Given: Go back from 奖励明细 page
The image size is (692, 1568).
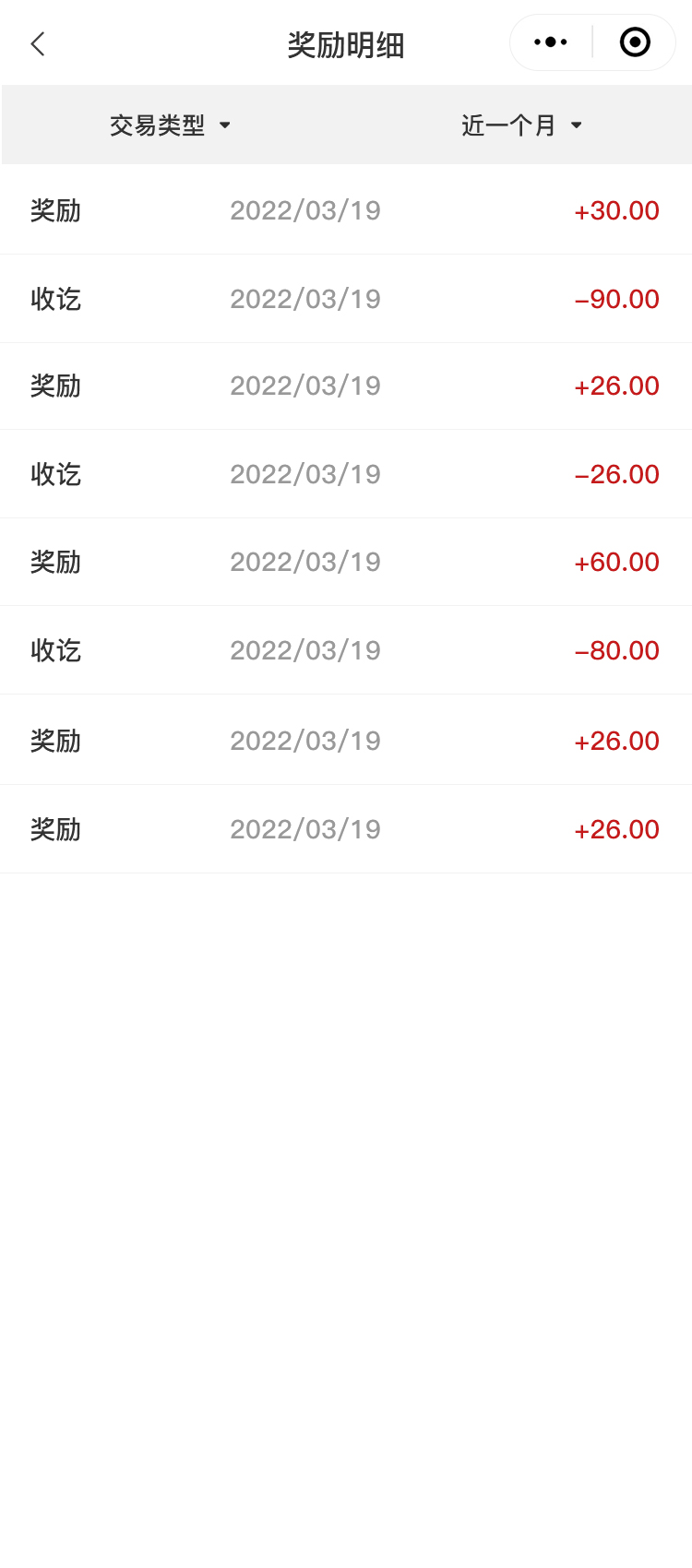Looking at the screenshot, I should (x=38, y=44).
